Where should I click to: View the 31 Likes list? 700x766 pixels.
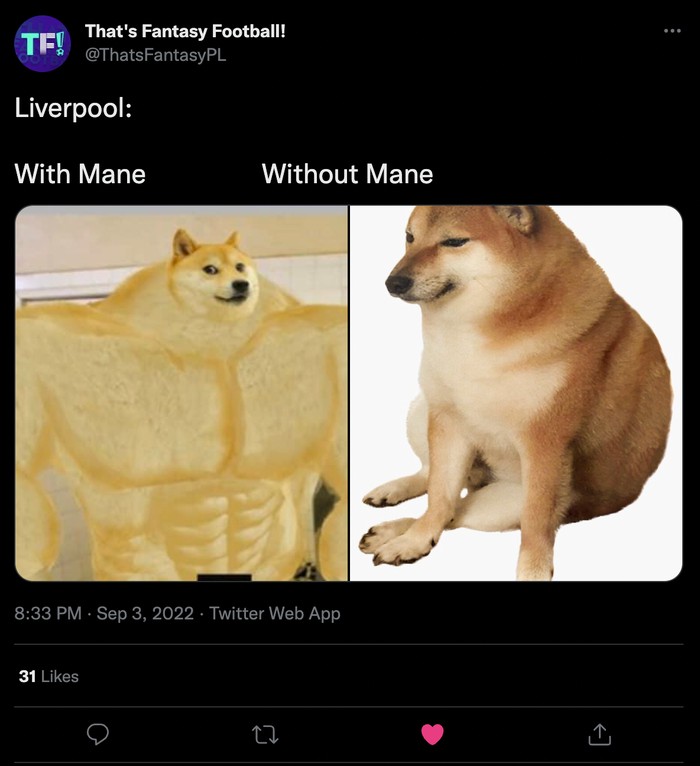48,677
